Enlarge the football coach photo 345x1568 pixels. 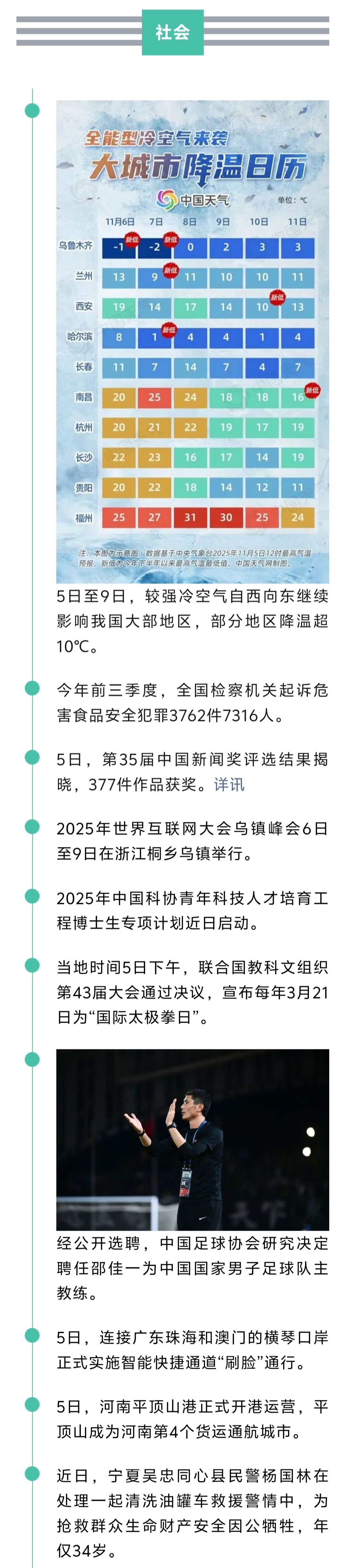pyautogui.click(x=193, y=1139)
